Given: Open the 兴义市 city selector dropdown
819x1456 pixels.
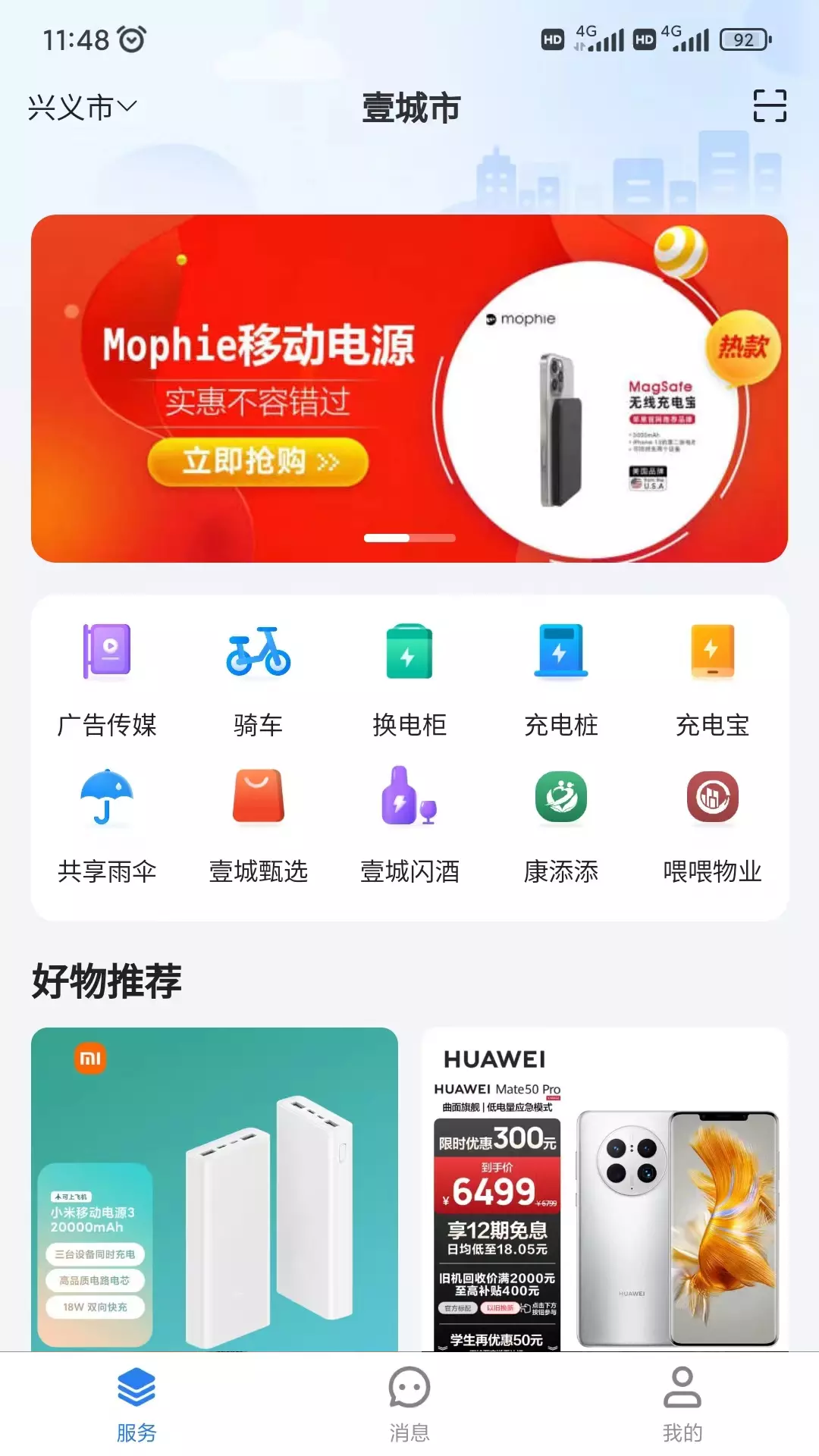Looking at the screenshot, I should pyautogui.click(x=82, y=107).
